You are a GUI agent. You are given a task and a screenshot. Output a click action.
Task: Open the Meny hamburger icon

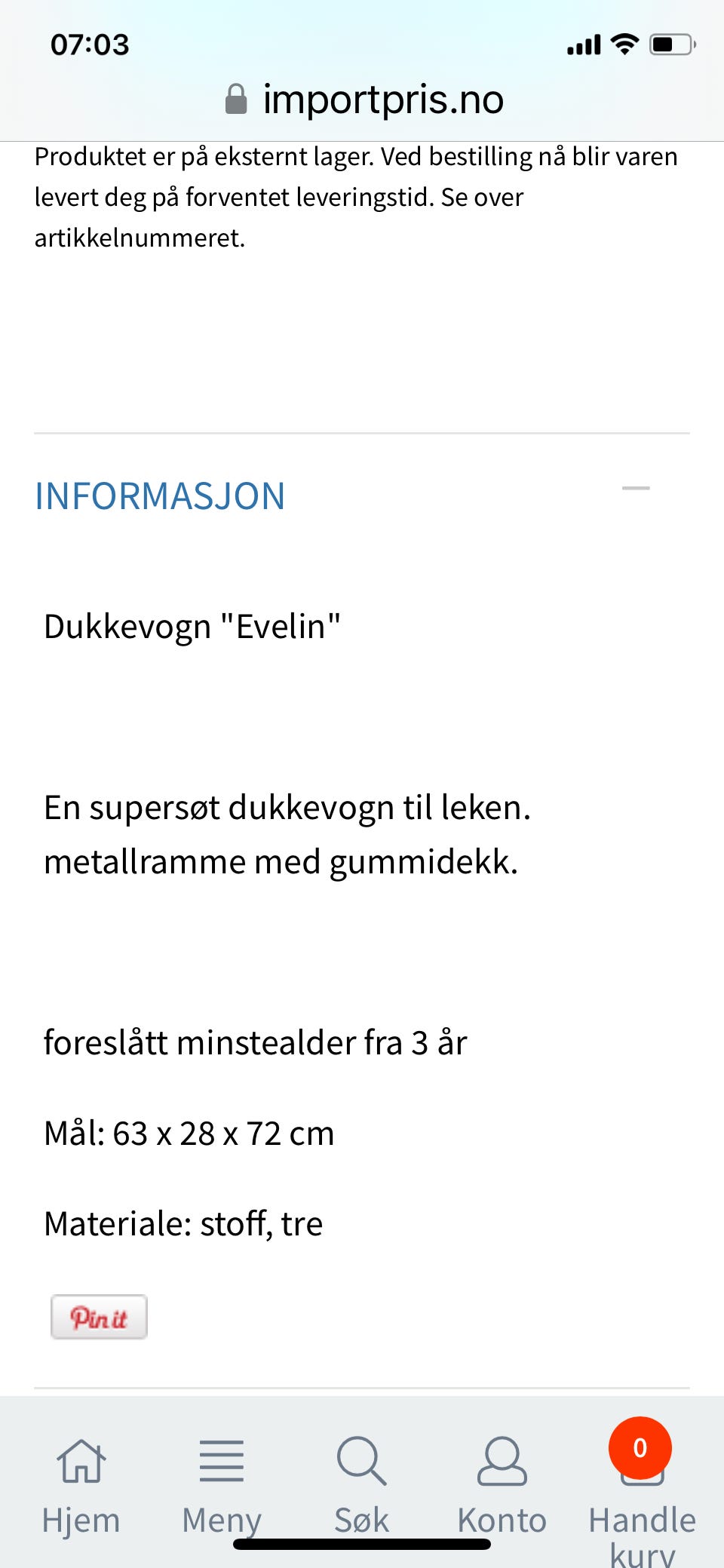click(221, 1462)
